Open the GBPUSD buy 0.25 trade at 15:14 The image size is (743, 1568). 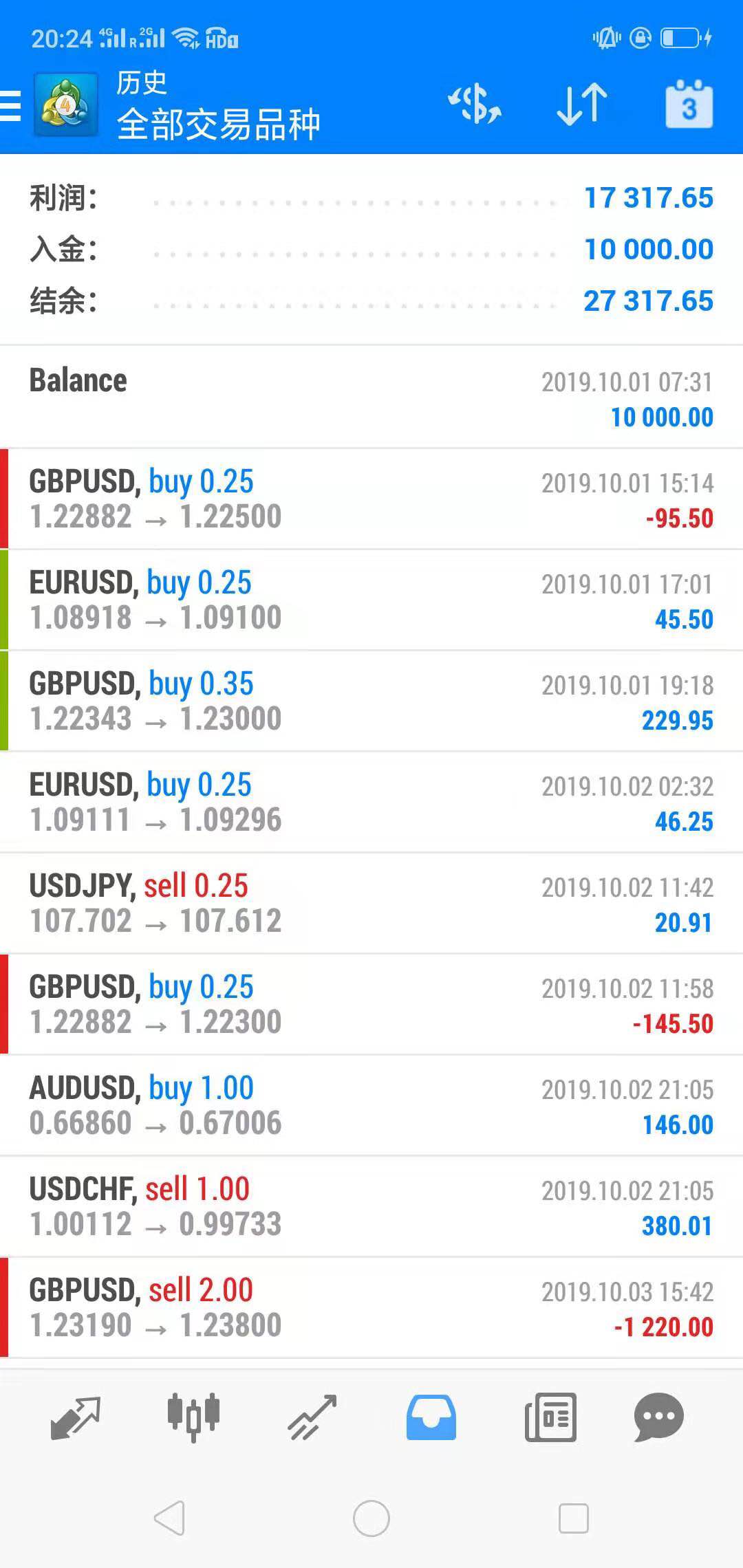pos(371,499)
